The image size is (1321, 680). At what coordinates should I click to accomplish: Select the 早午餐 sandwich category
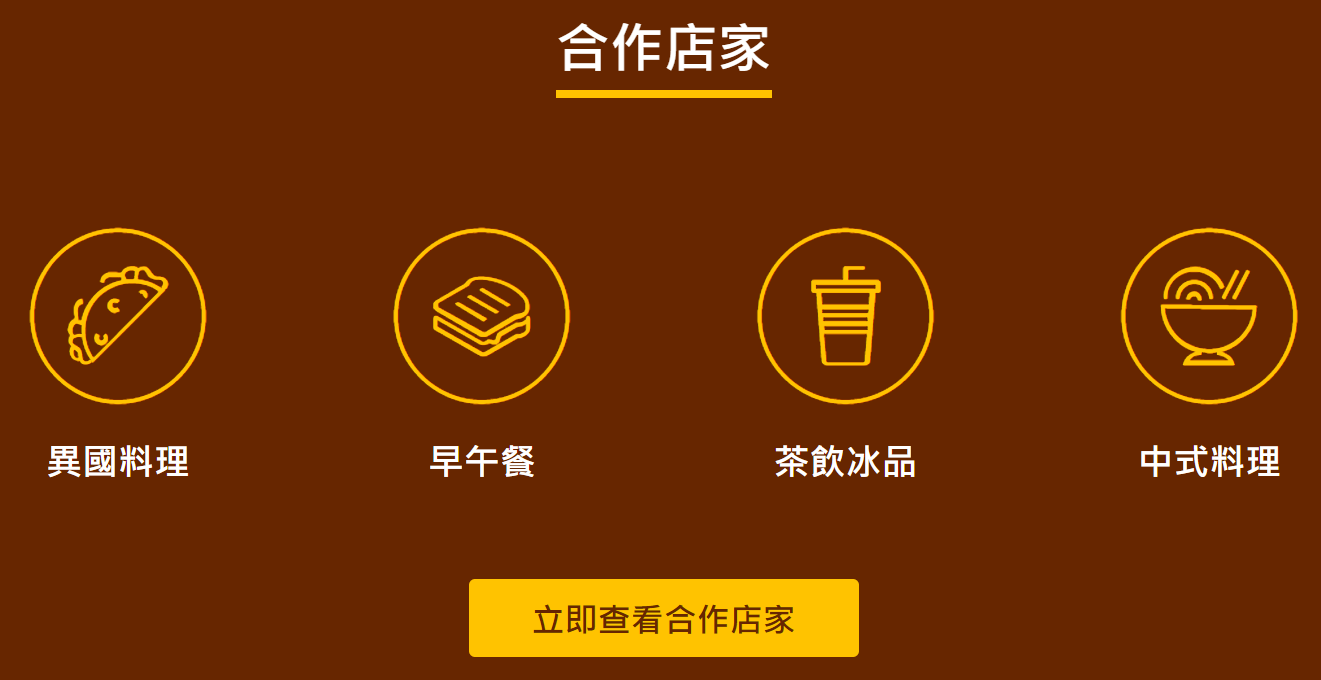pos(482,316)
